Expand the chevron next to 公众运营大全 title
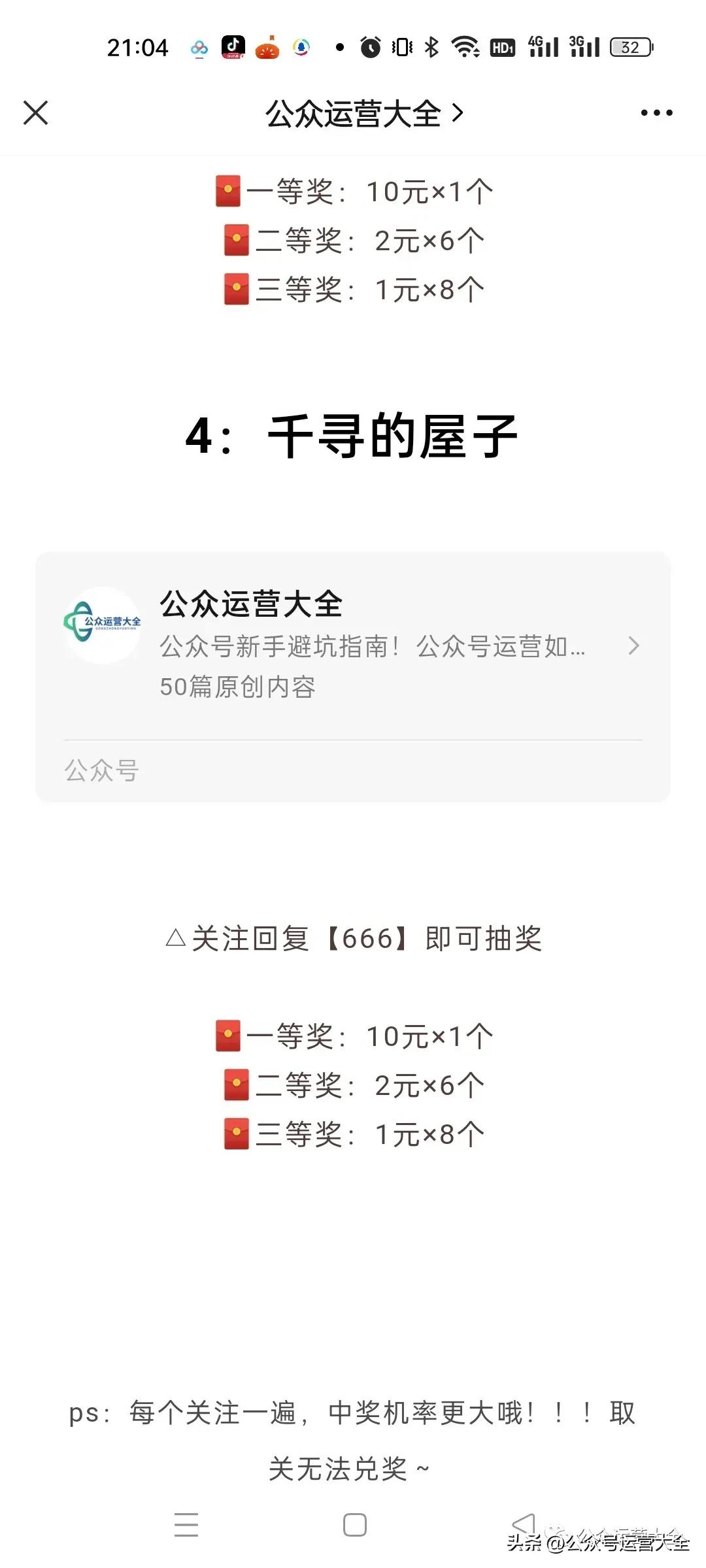706x1568 pixels. click(458, 112)
